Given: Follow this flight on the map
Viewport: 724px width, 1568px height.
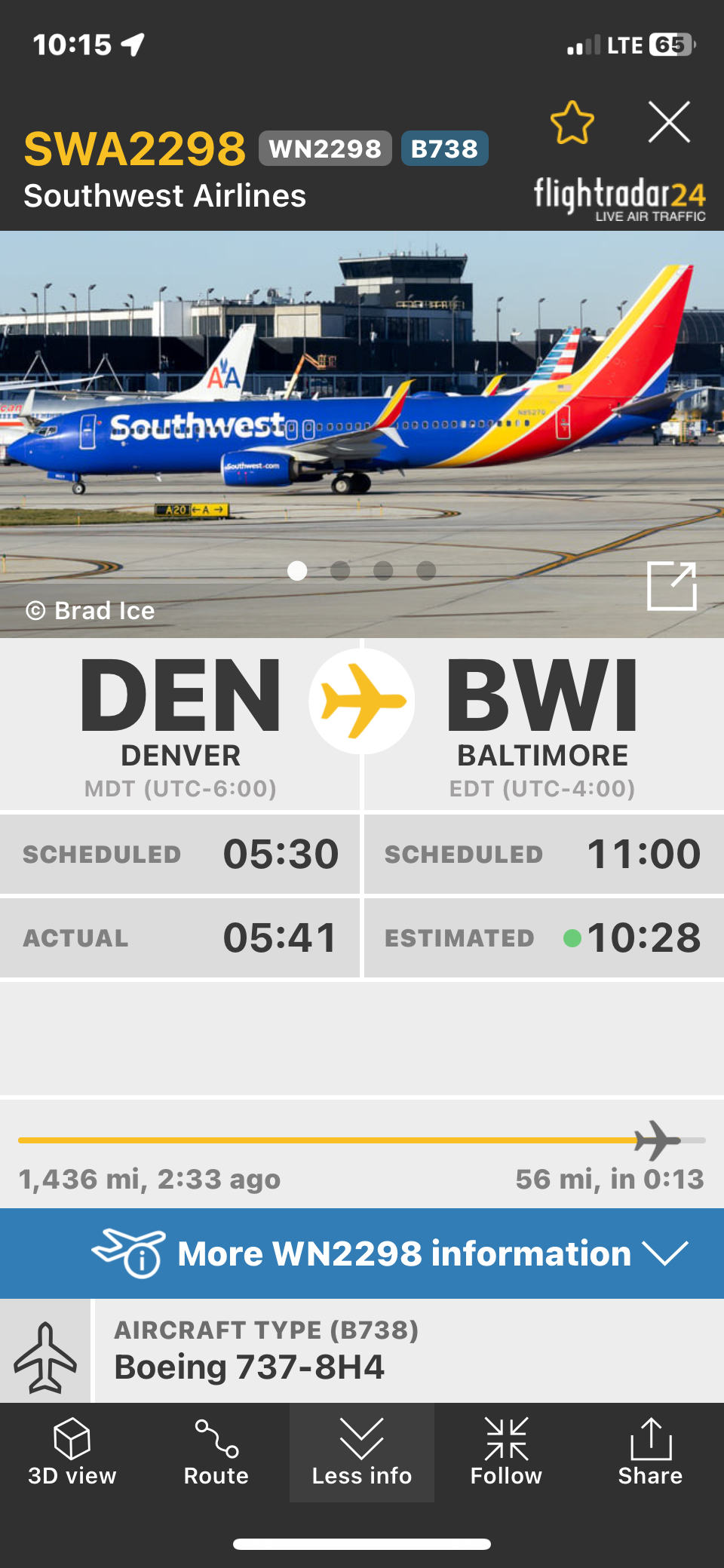Looking at the screenshot, I should [506, 1452].
